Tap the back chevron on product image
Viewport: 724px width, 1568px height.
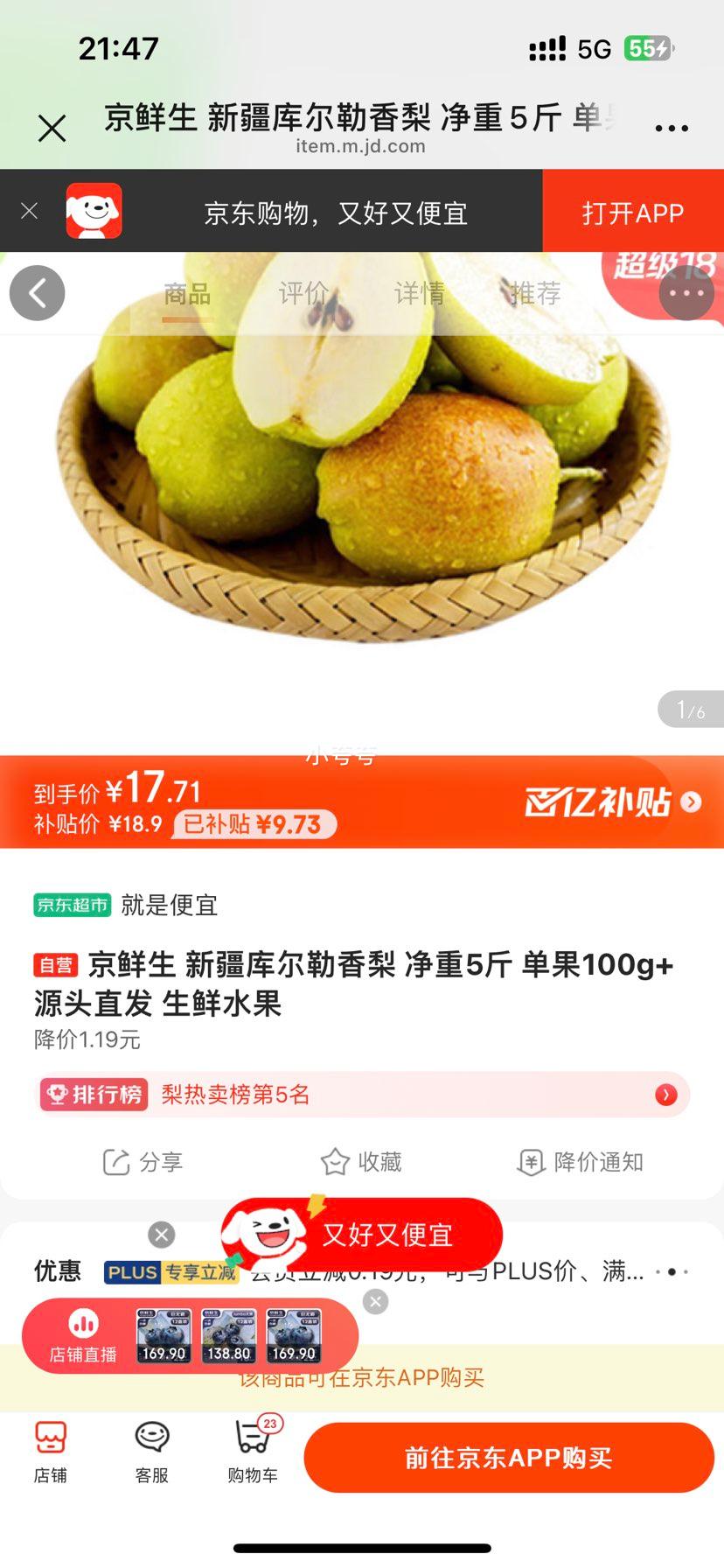coord(37,293)
